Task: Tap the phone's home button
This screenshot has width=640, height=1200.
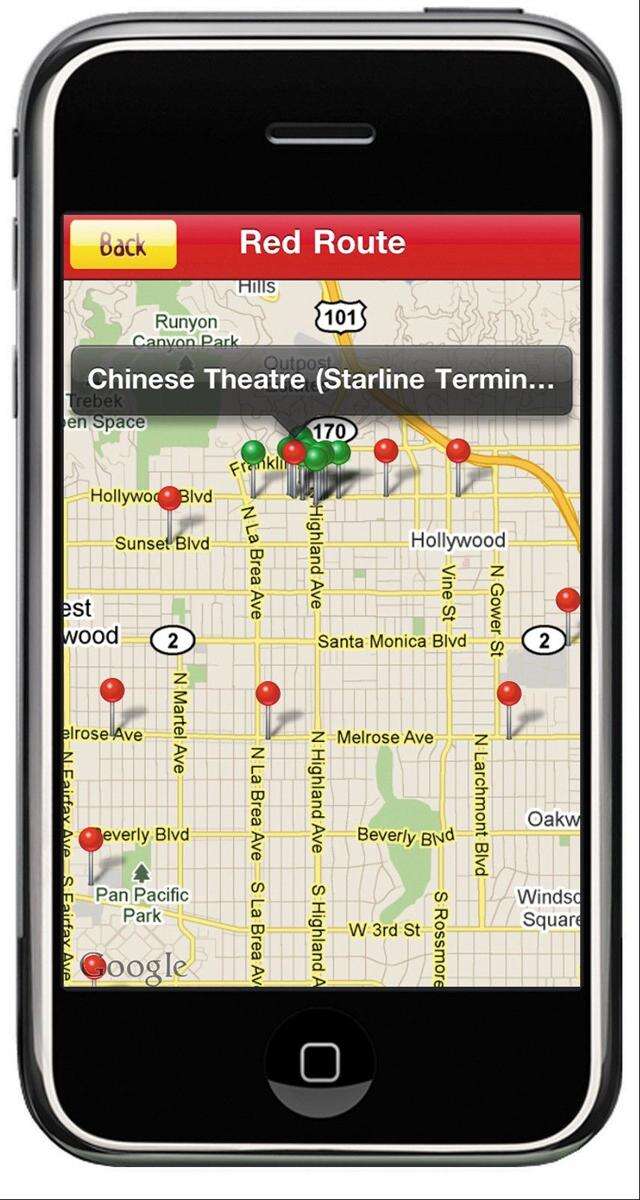Action: tap(321, 1061)
